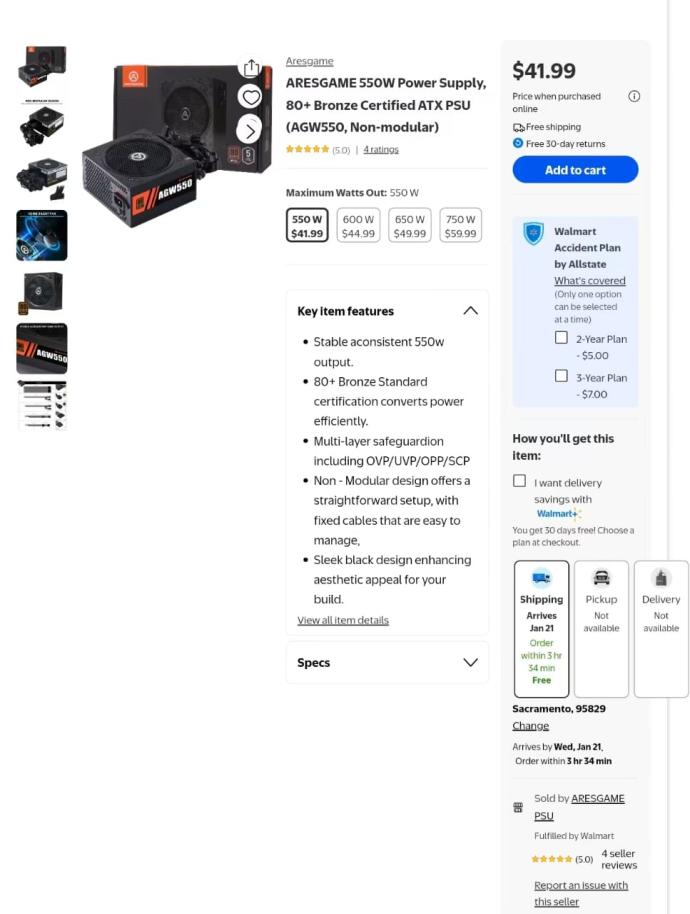This screenshot has height=914, width=690.
Task: Collapse the Key item features section
Action: point(470,311)
